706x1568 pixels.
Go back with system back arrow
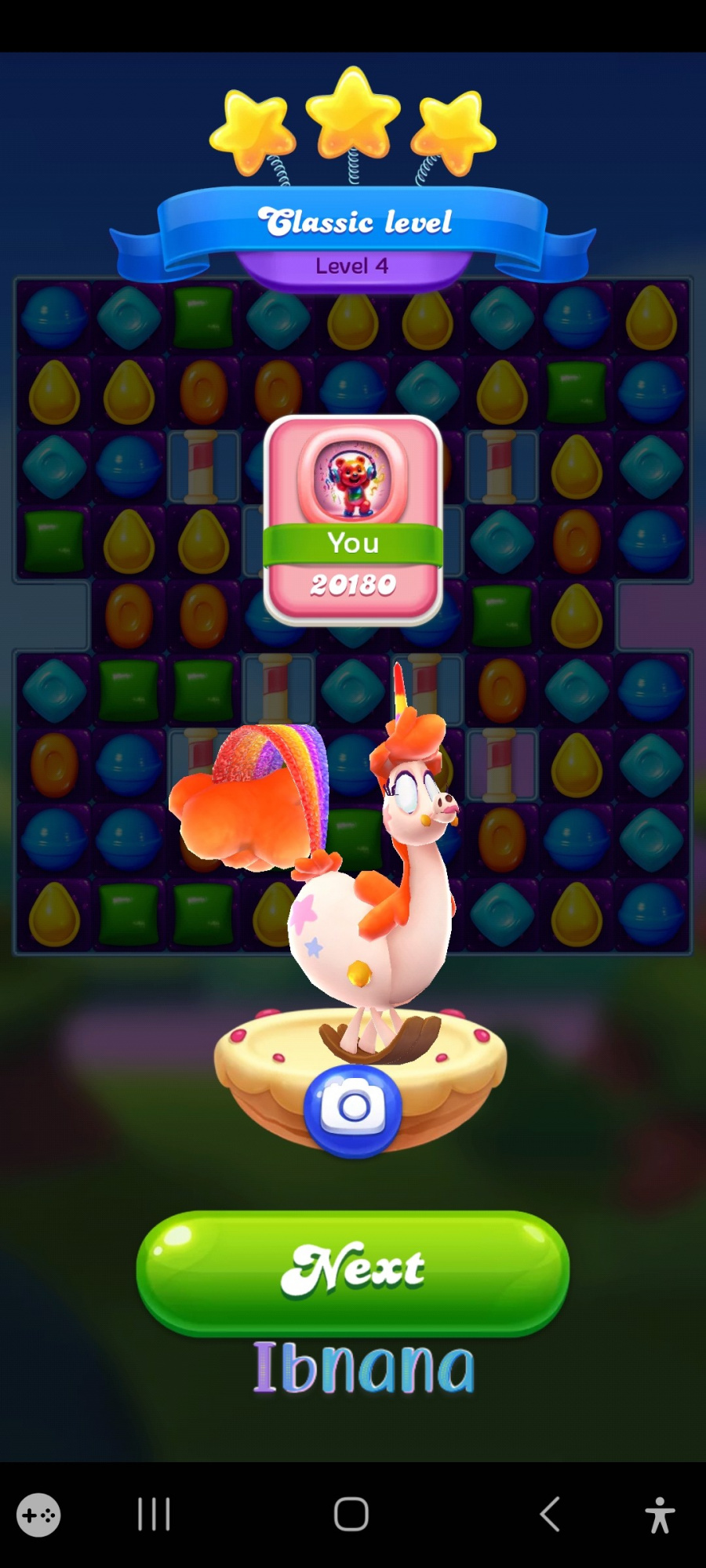tap(551, 1514)
